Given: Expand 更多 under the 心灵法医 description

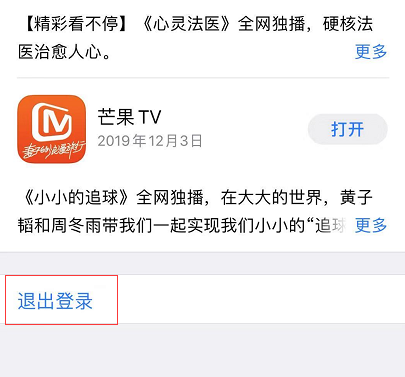Looking at the screenshot, I should pyautogui.click(x=371, y=52).
